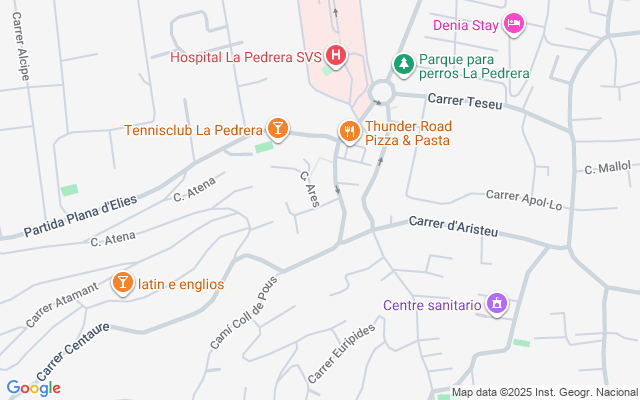Open Denia Stay hotel pin
This screenshot has height=400, width=640.
point(514,24)
